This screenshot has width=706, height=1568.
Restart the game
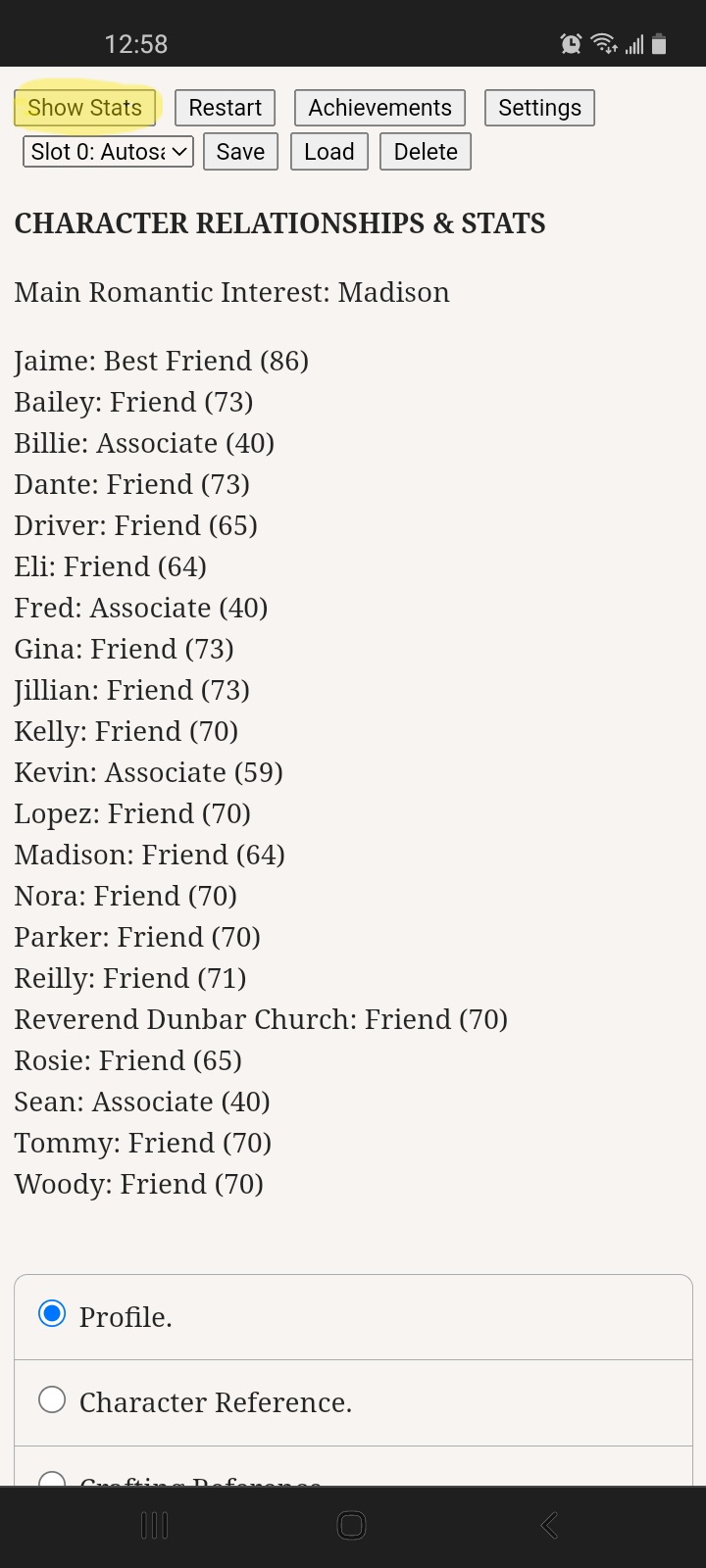point(225,108)
